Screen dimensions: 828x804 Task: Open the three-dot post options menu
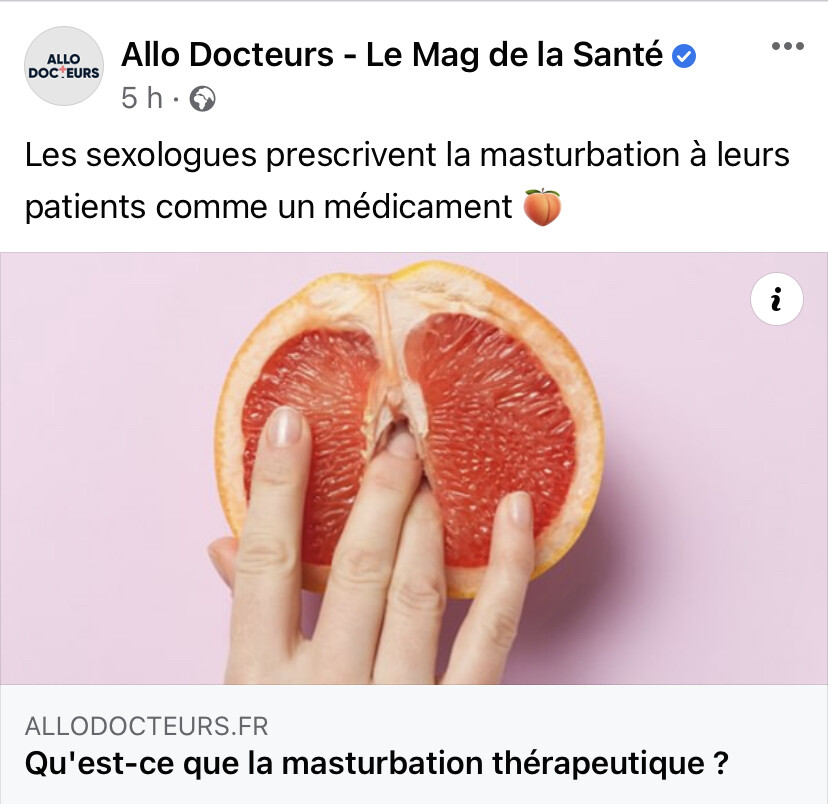tap(788, 47)
